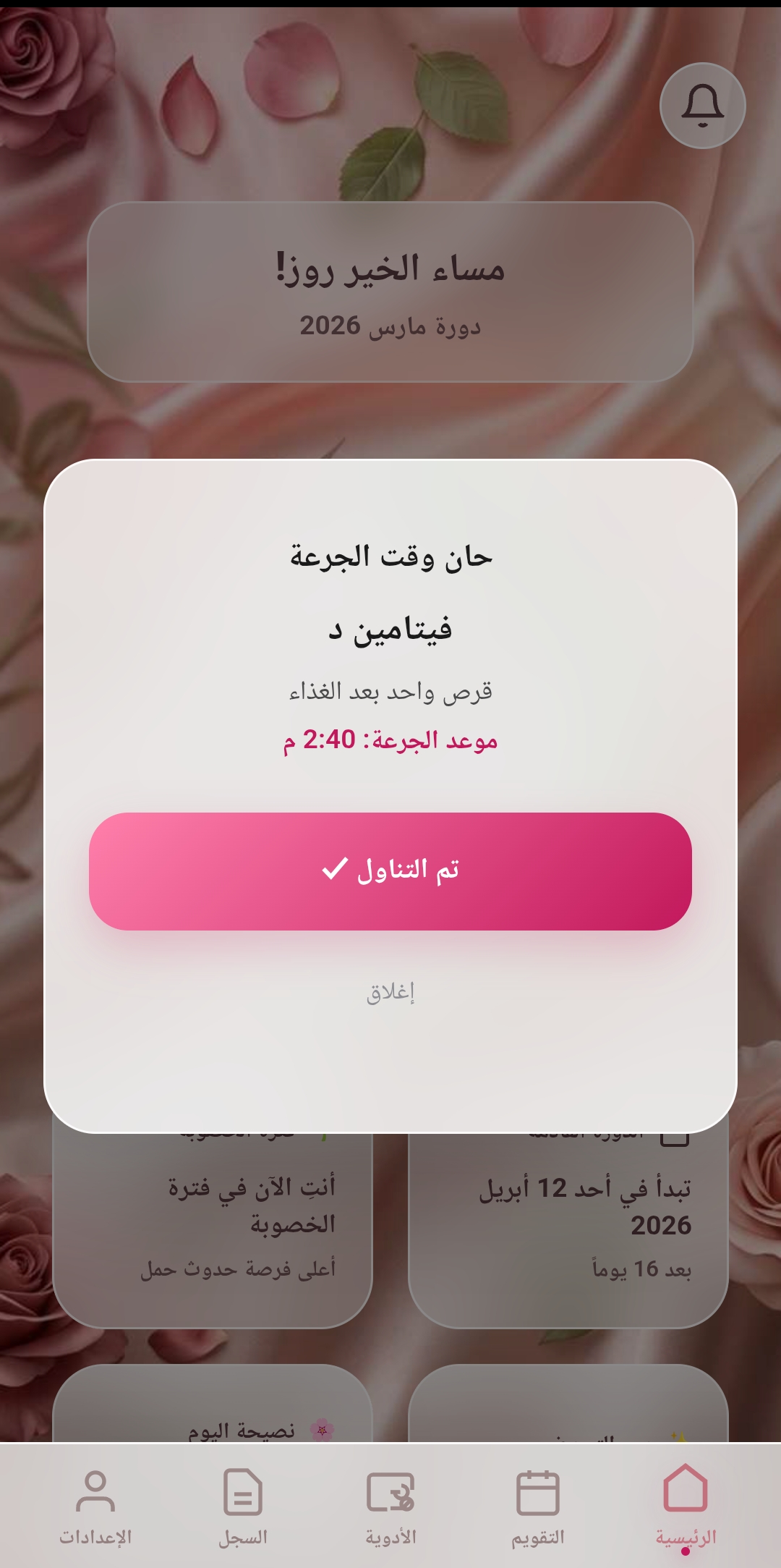Image resolution: width=781 pixels, height=1568 pixels.
Task: Confirm the vitamin D dose as taken (تم التناول)
Action: coord(390,870)
